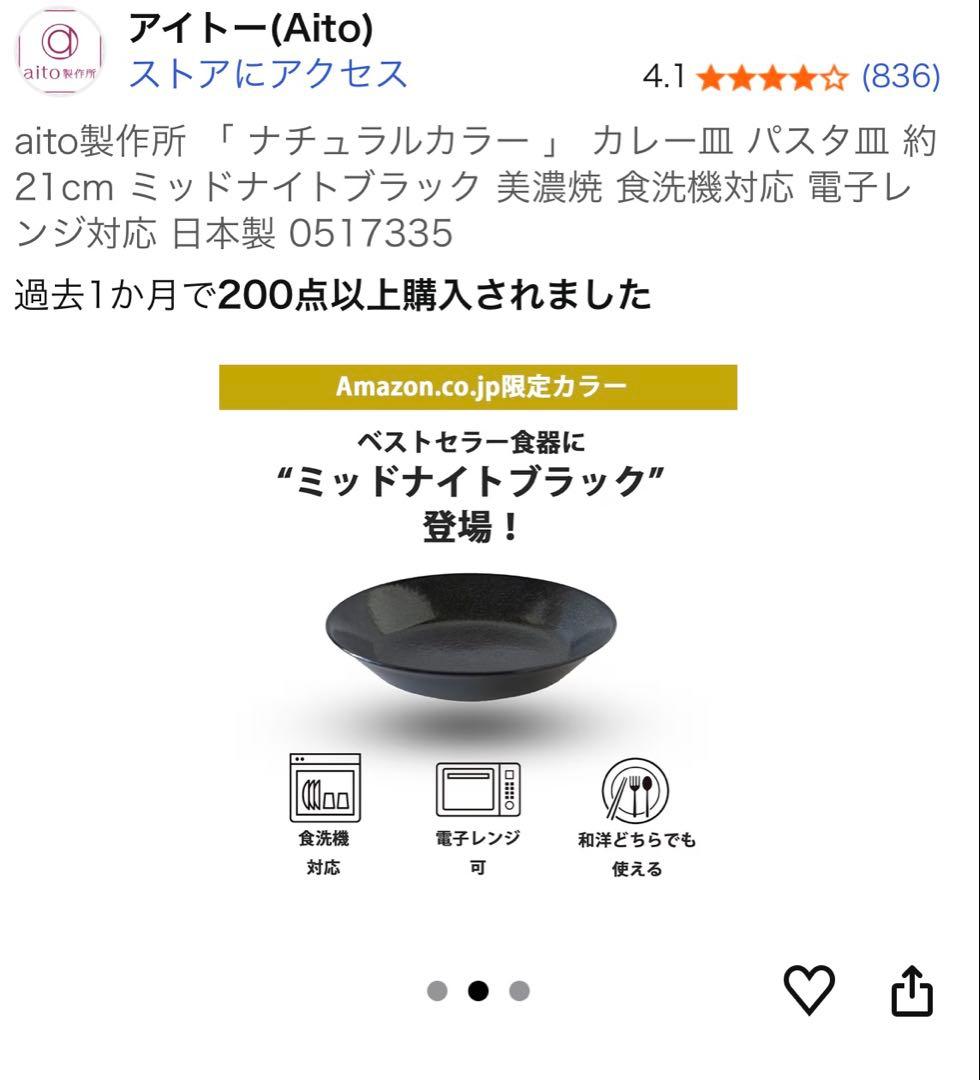
Task: Tap the Aito brand logo
Action: click(x=60, y=52)
